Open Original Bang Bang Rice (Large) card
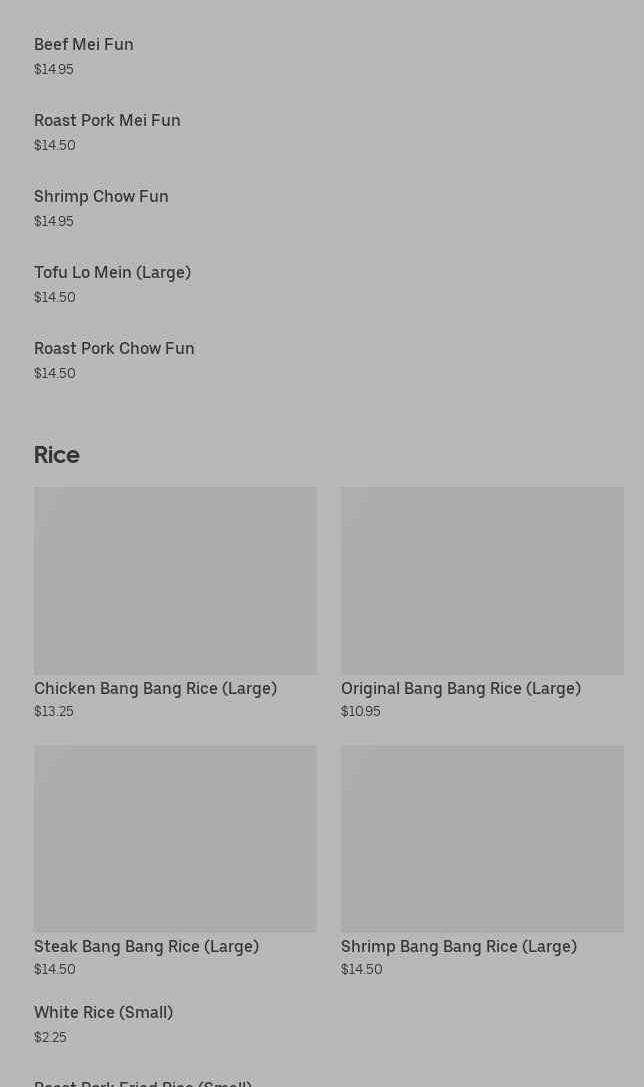Screen dimensions: 644x1087 pyautogui.click(x=482, y=603)
